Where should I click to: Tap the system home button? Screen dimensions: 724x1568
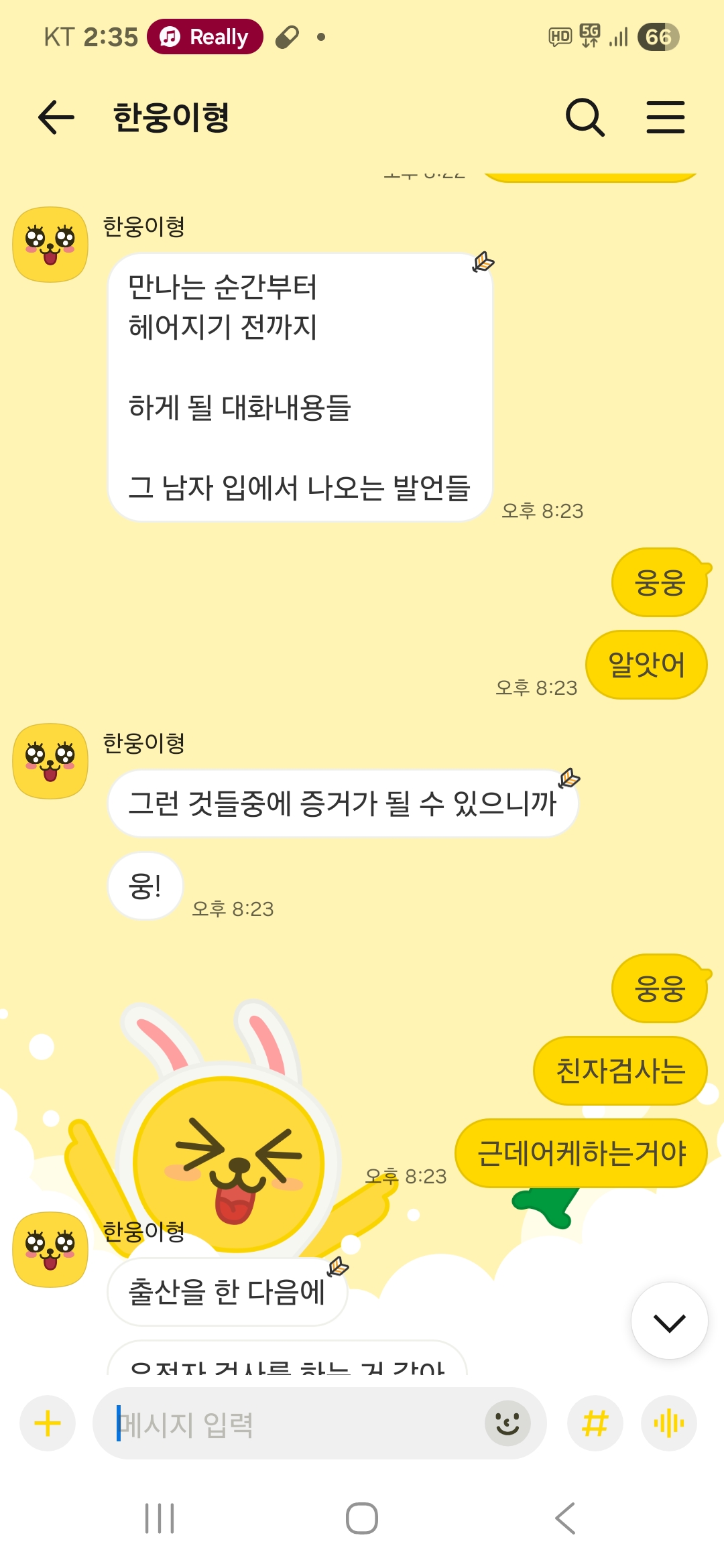pos(362,1518)
